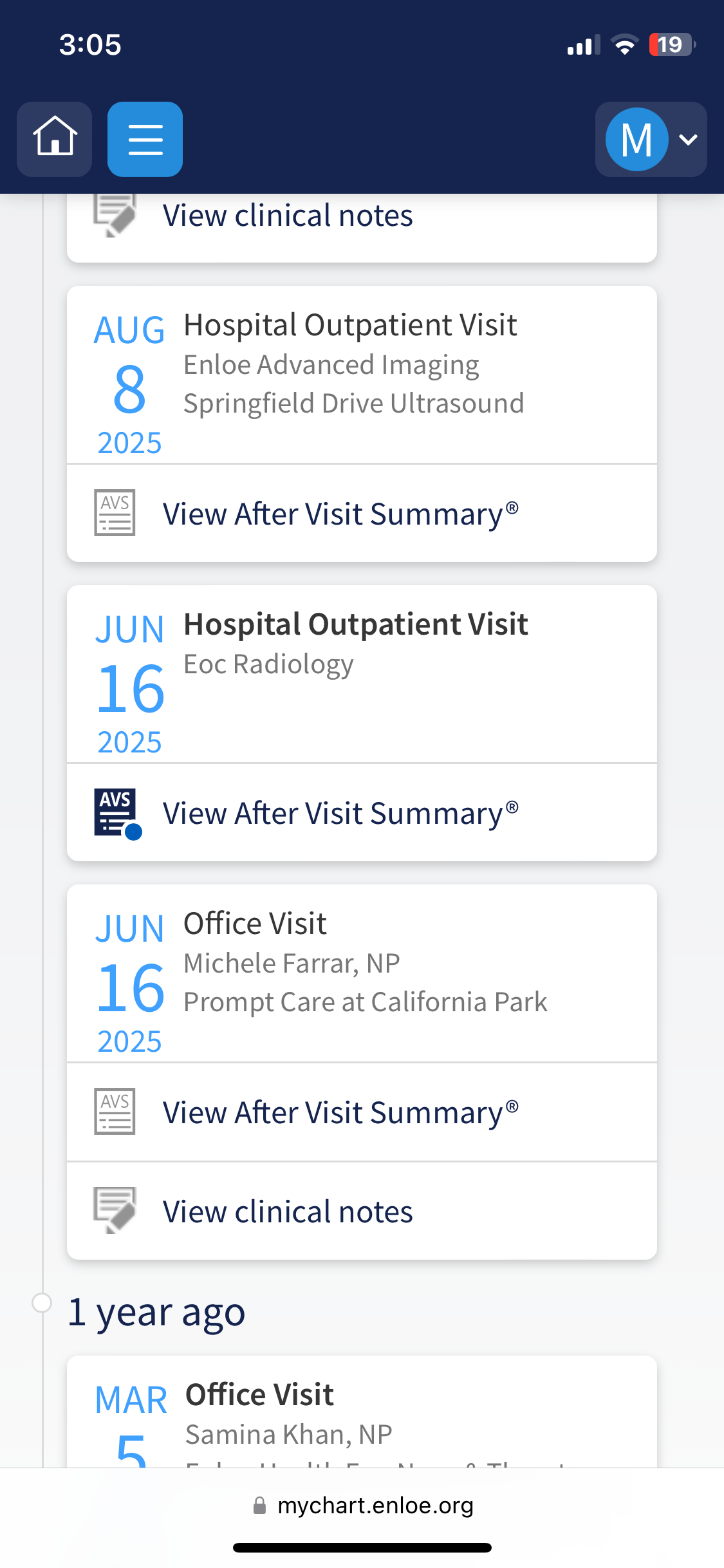The height and width of the screenshot is (1568, 724).
Task: Open the Eoc Radiology visit card
Action: click(360, 674)
